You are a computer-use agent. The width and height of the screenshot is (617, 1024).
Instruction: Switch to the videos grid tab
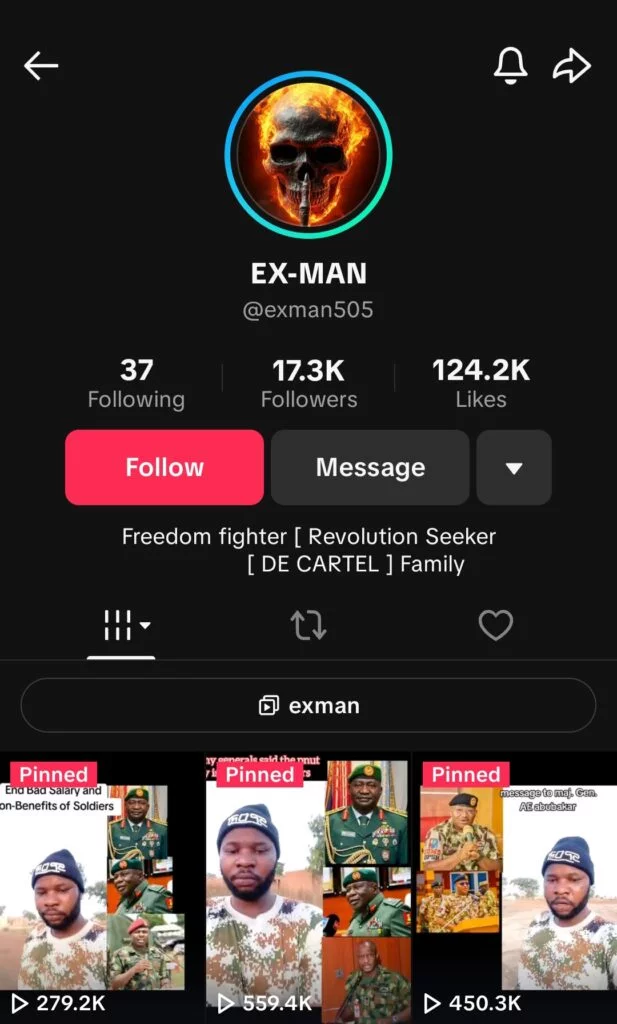click(122, 626)
